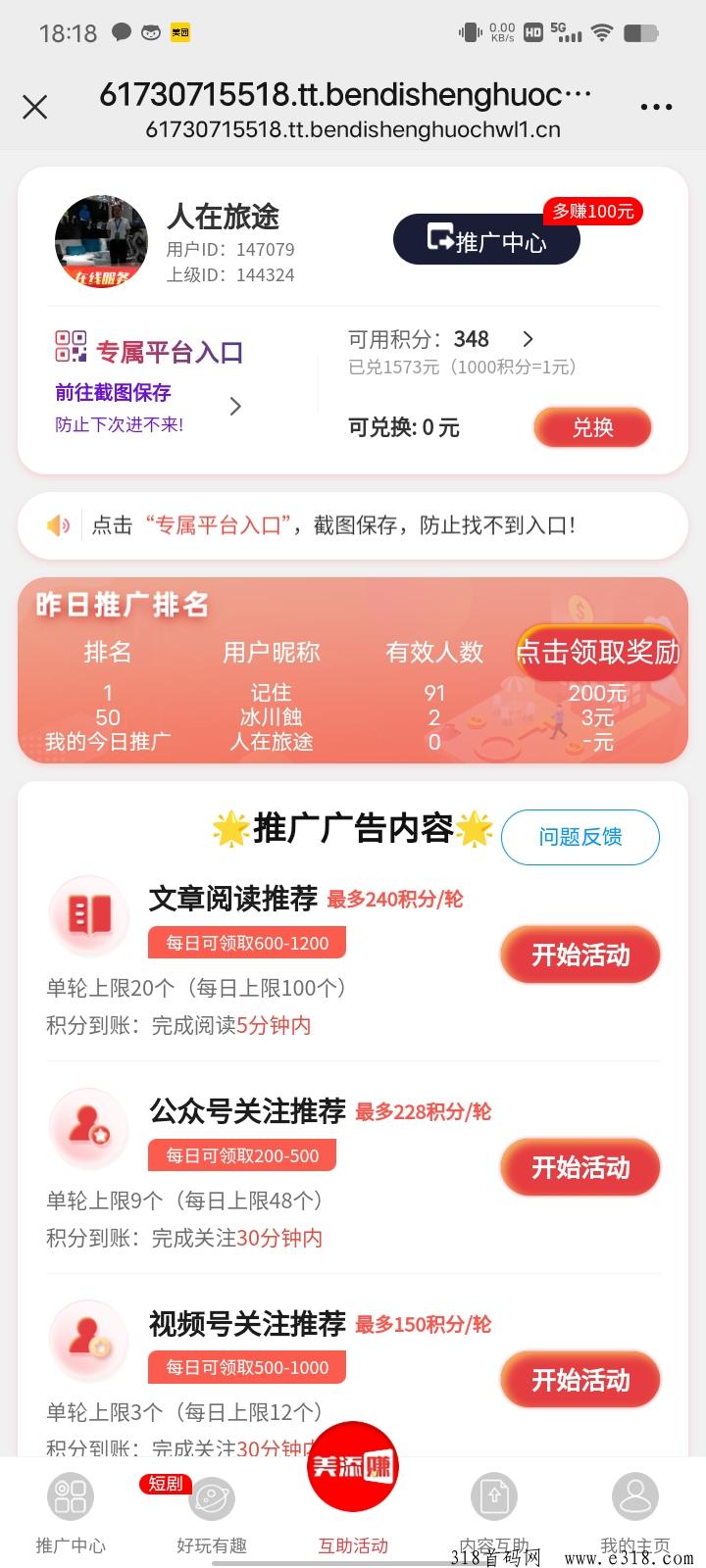Open the 推广中心 button at top
Viewport: 706px width, 1568px height.
pyautogui.click(x=486, y=240)
